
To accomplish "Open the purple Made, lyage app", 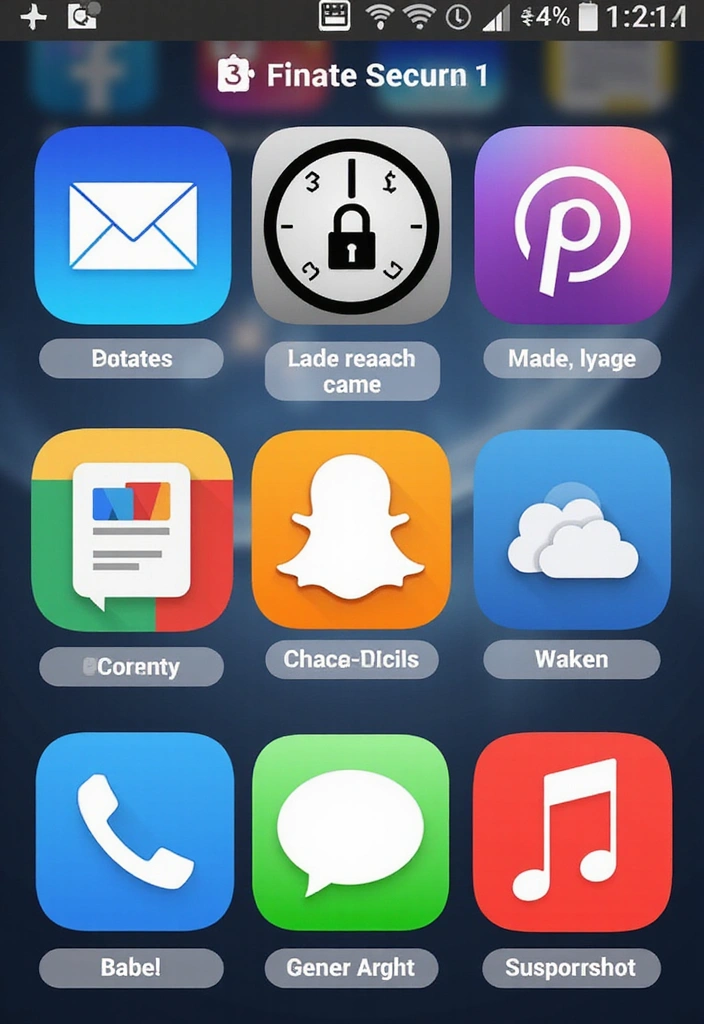I will point(572,226).
